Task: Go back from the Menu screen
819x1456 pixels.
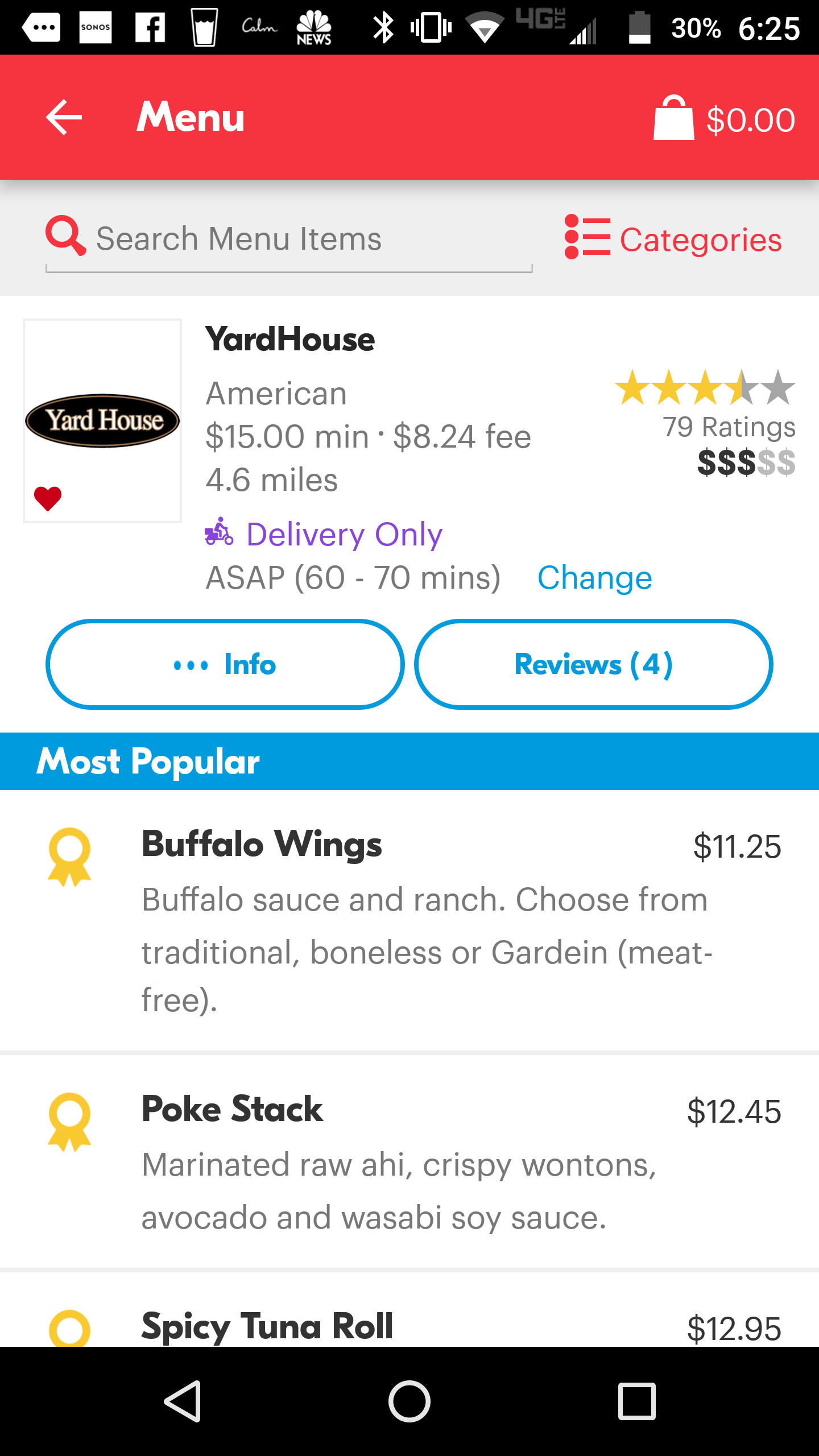Action: tap(64, 117)
